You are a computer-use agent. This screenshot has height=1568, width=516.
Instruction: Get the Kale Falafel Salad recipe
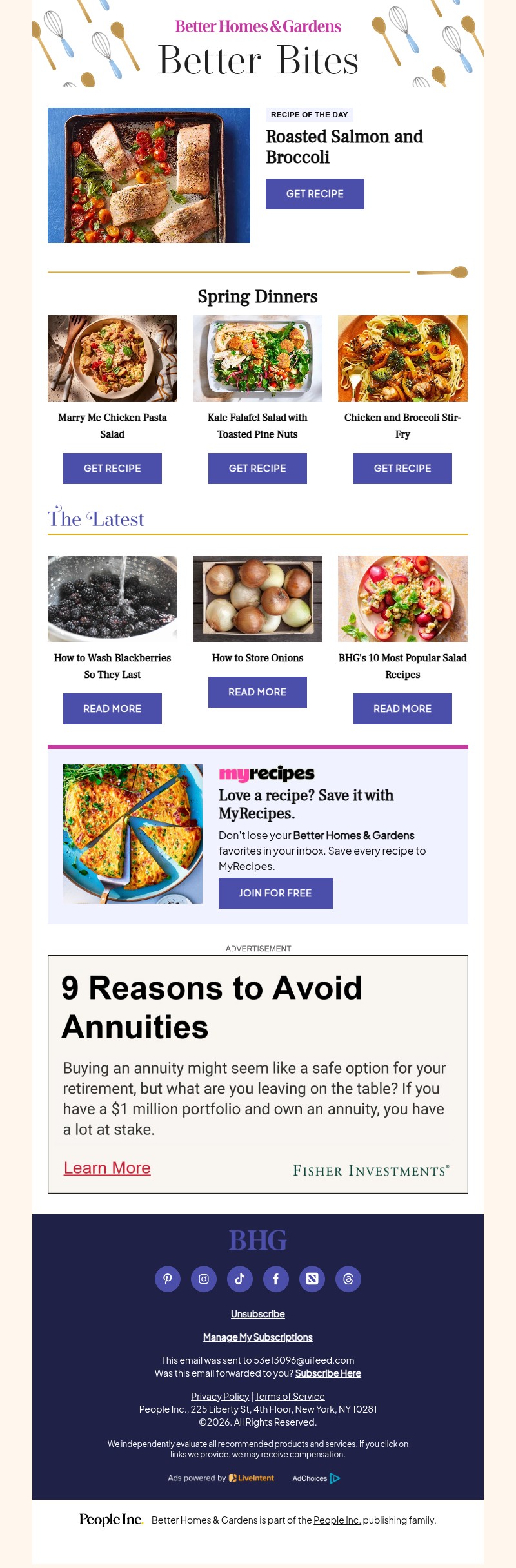257,469
